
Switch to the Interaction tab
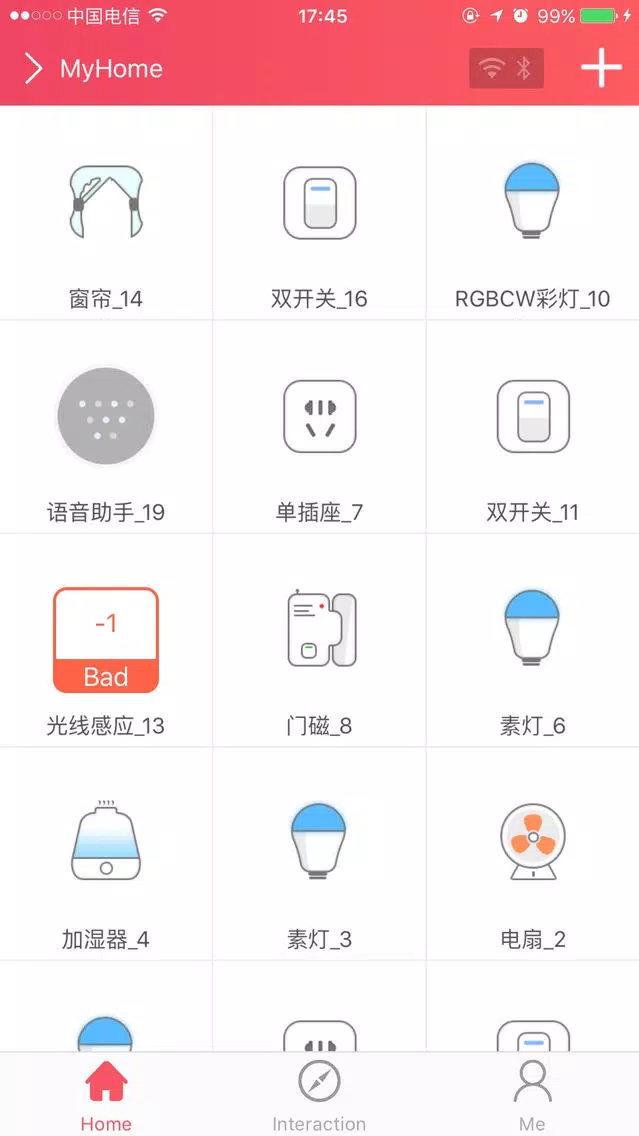[319, 1095]
